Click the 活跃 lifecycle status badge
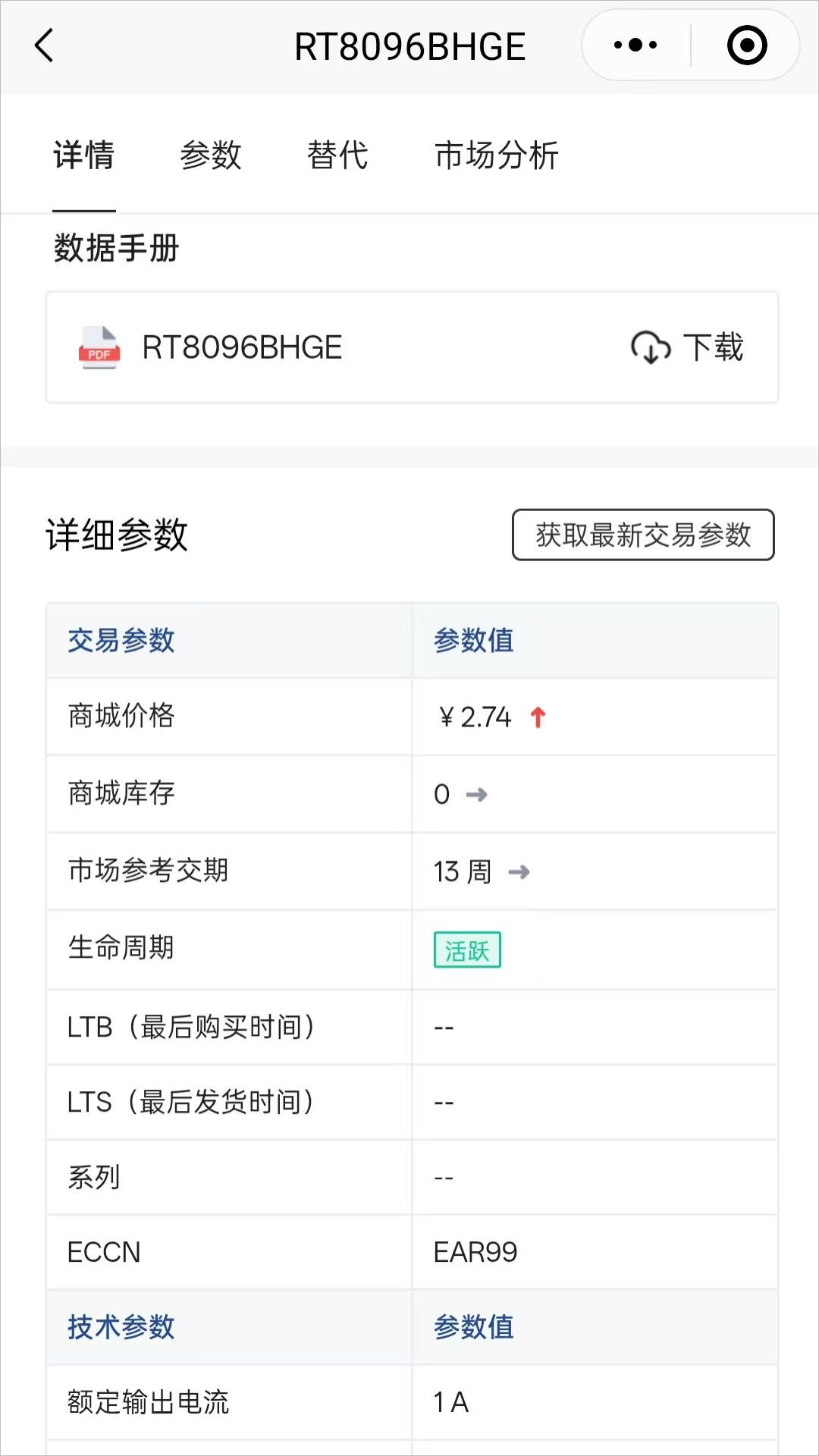The height and width of the screenshot is (1456, 819). tap(466, 949)
